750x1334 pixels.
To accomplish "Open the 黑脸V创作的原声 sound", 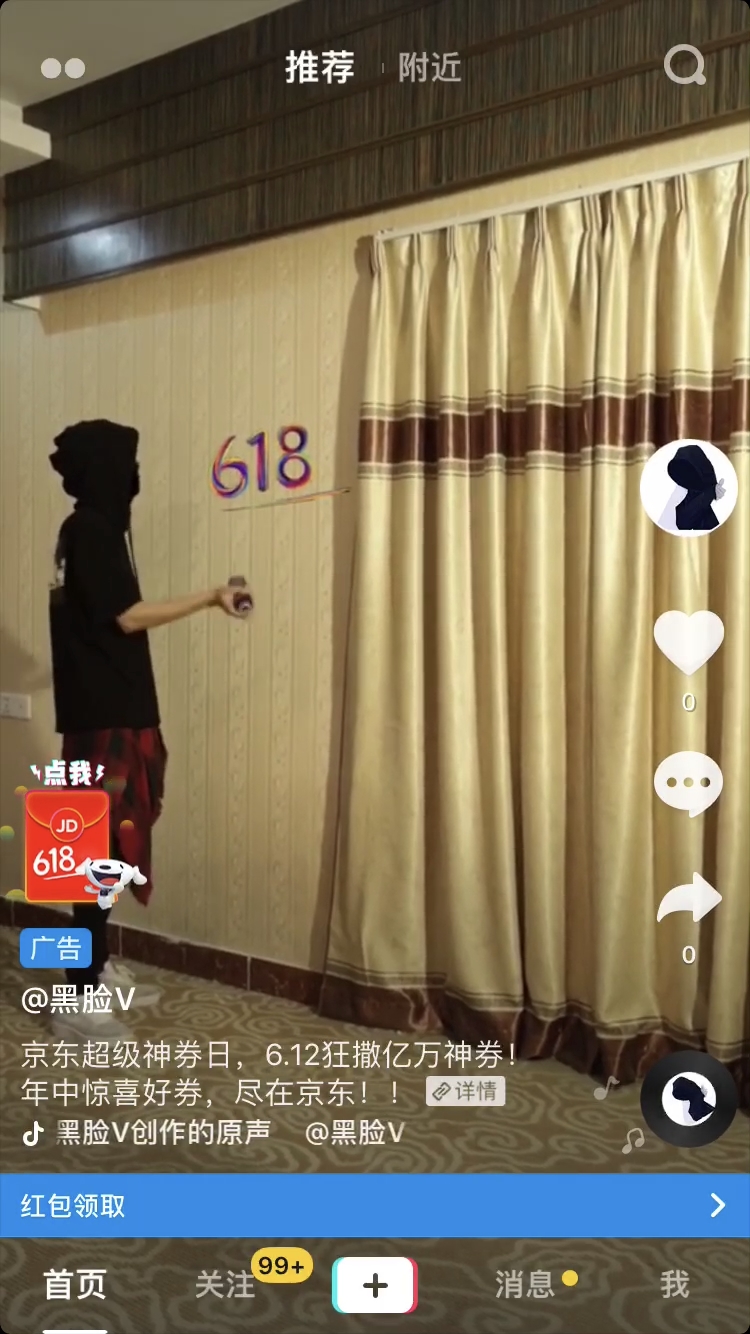I will pos(163,1132).
